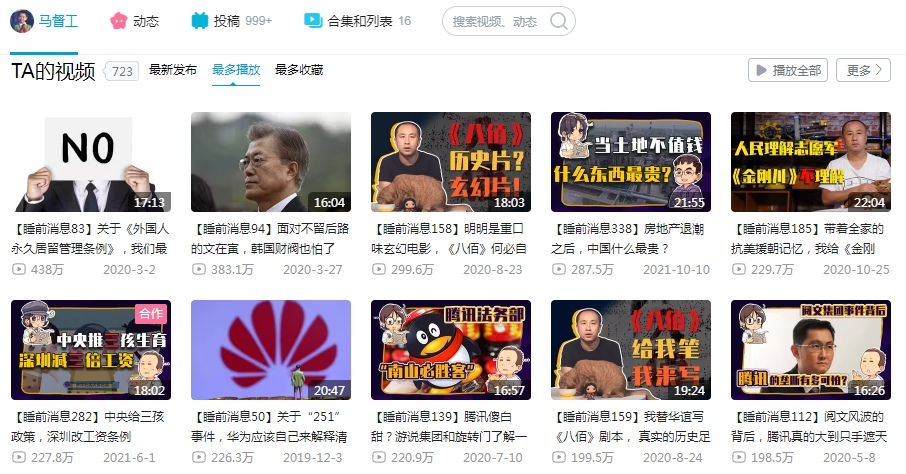Open video 睡前消息50 about 华为 251 事件

271,350
